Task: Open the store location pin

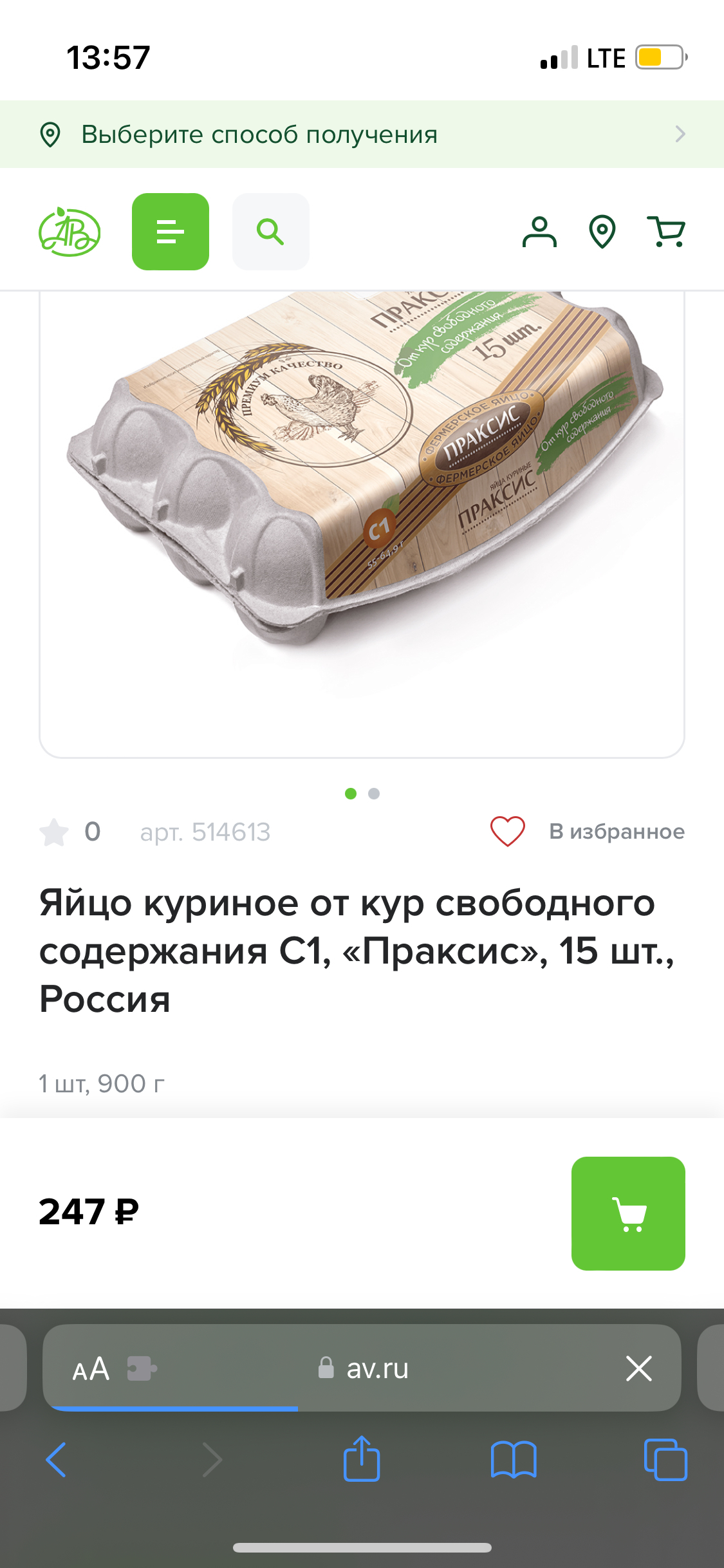Action: [602, 232]
